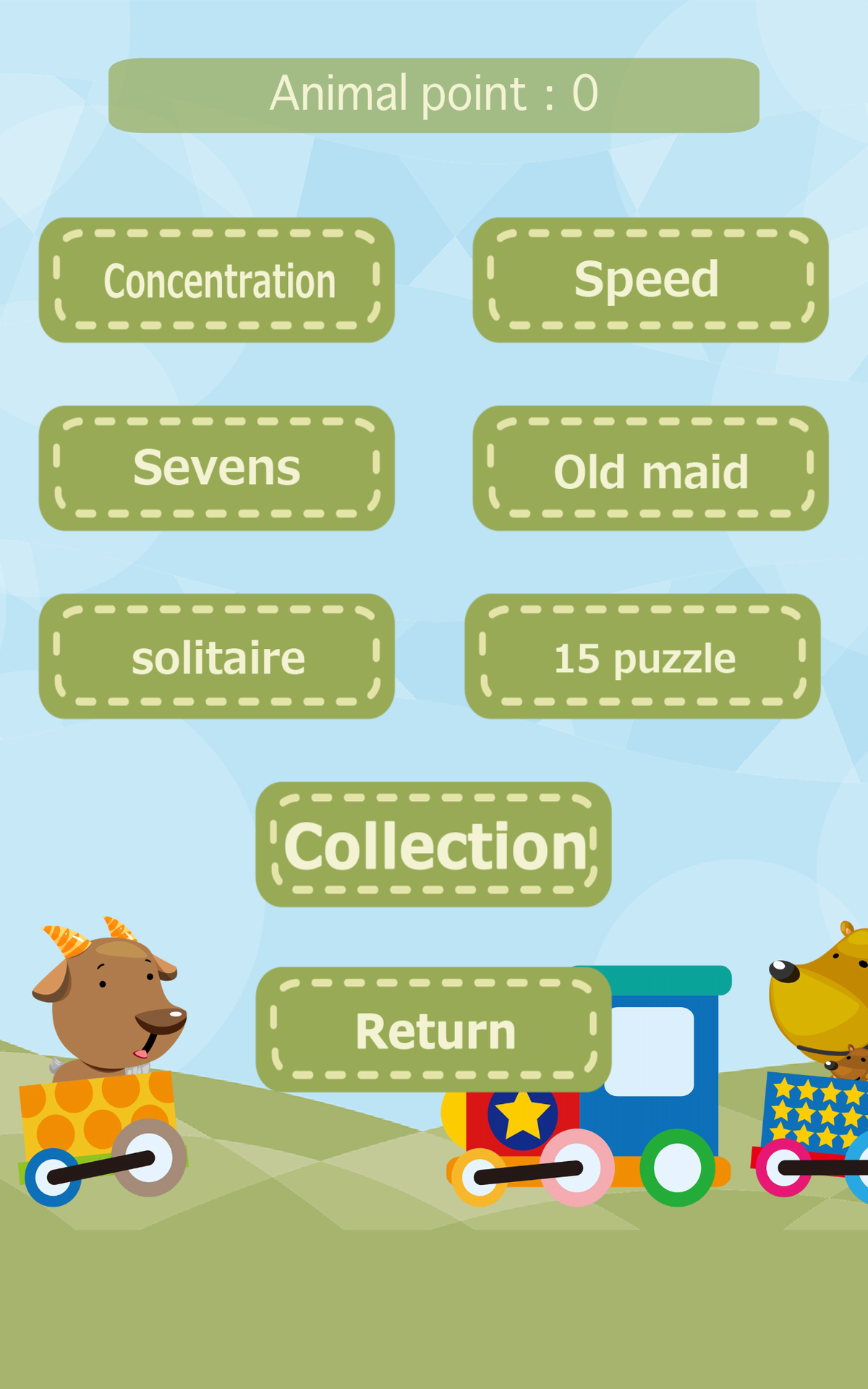Click the Animal point score banner
The image size is (868, 1389).
[434, 93]
